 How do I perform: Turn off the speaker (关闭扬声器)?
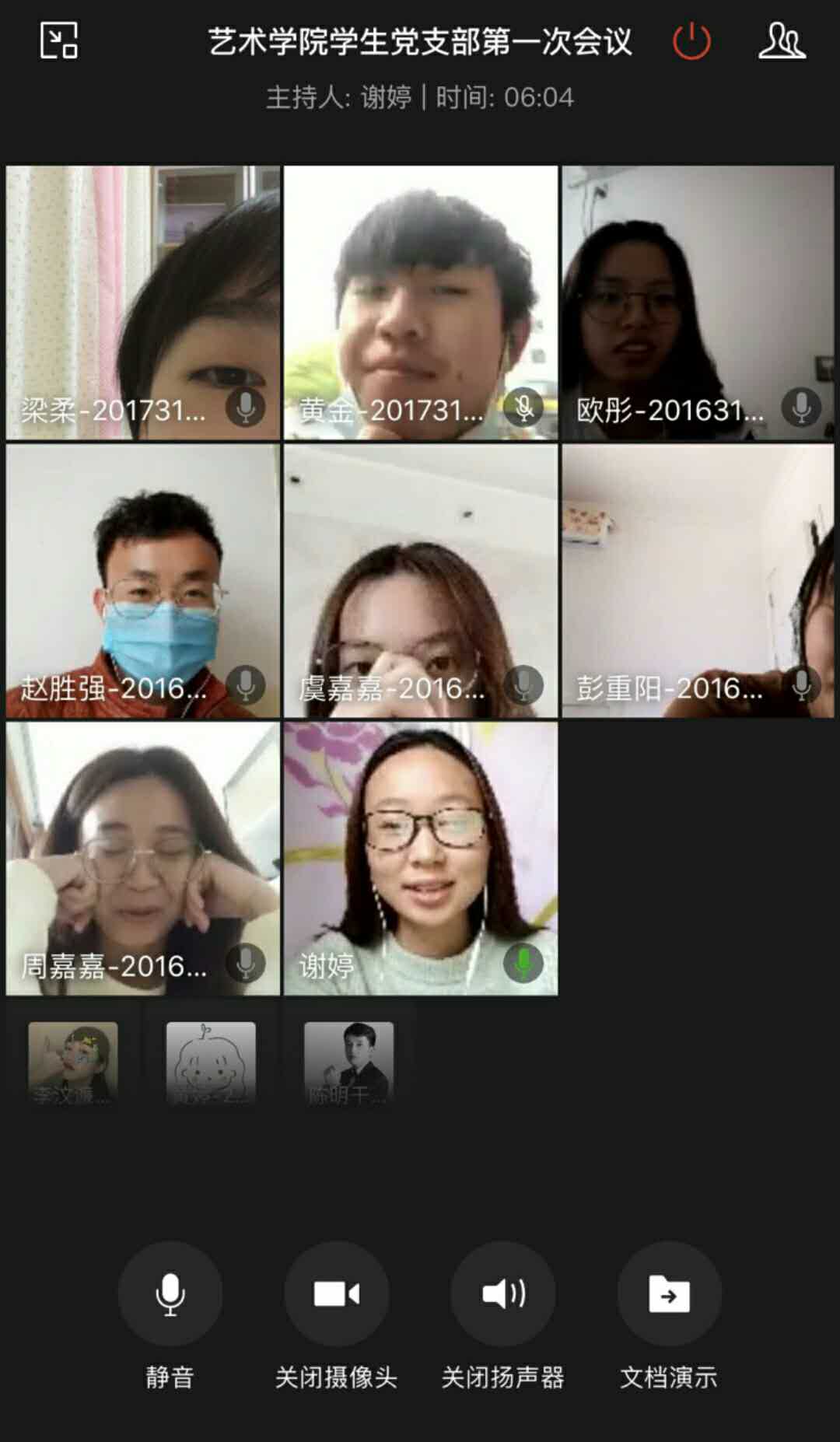click(x=503, y=1294)
